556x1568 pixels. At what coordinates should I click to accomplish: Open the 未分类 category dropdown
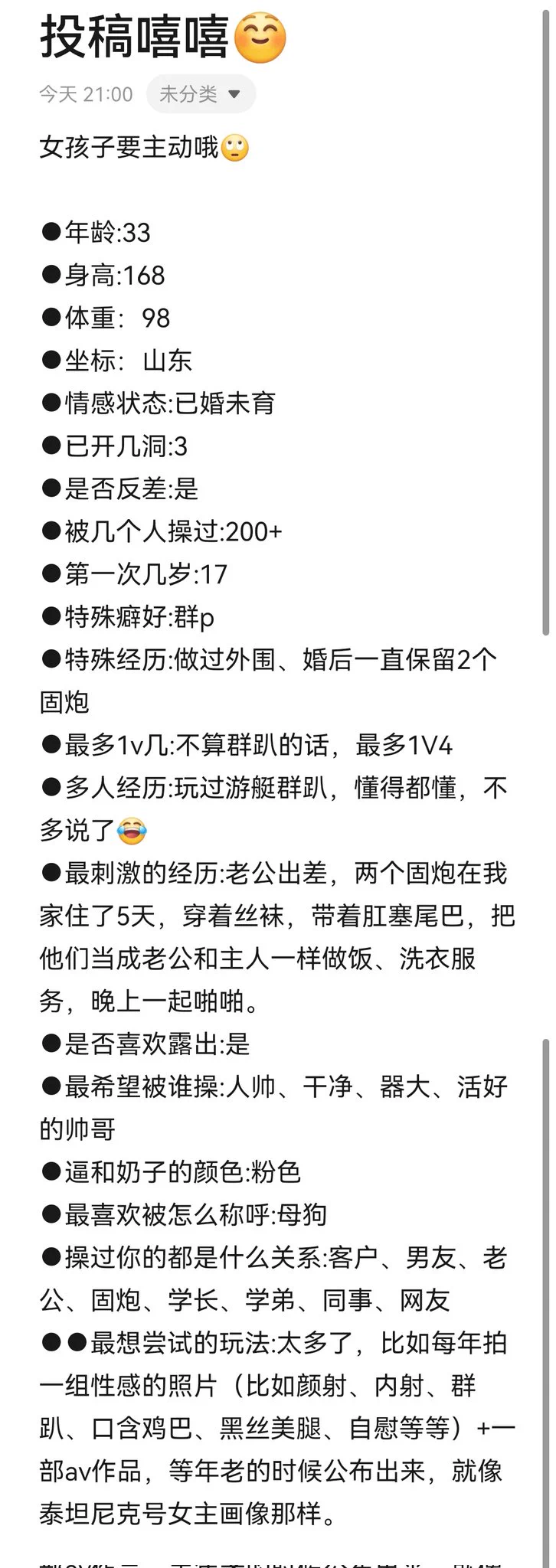[201, 94]
